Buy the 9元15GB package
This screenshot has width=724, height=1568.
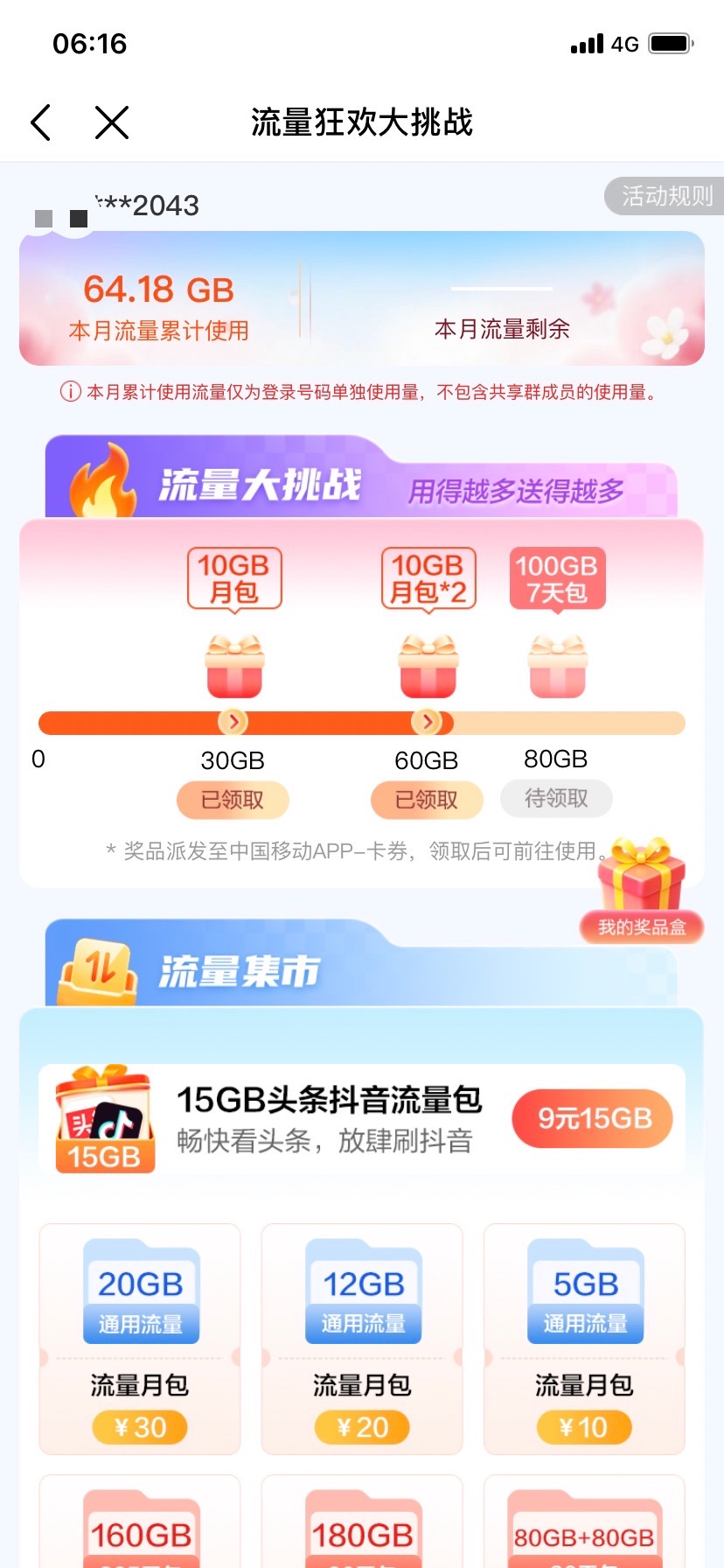pyautogui.click(x=593, y=1118)
